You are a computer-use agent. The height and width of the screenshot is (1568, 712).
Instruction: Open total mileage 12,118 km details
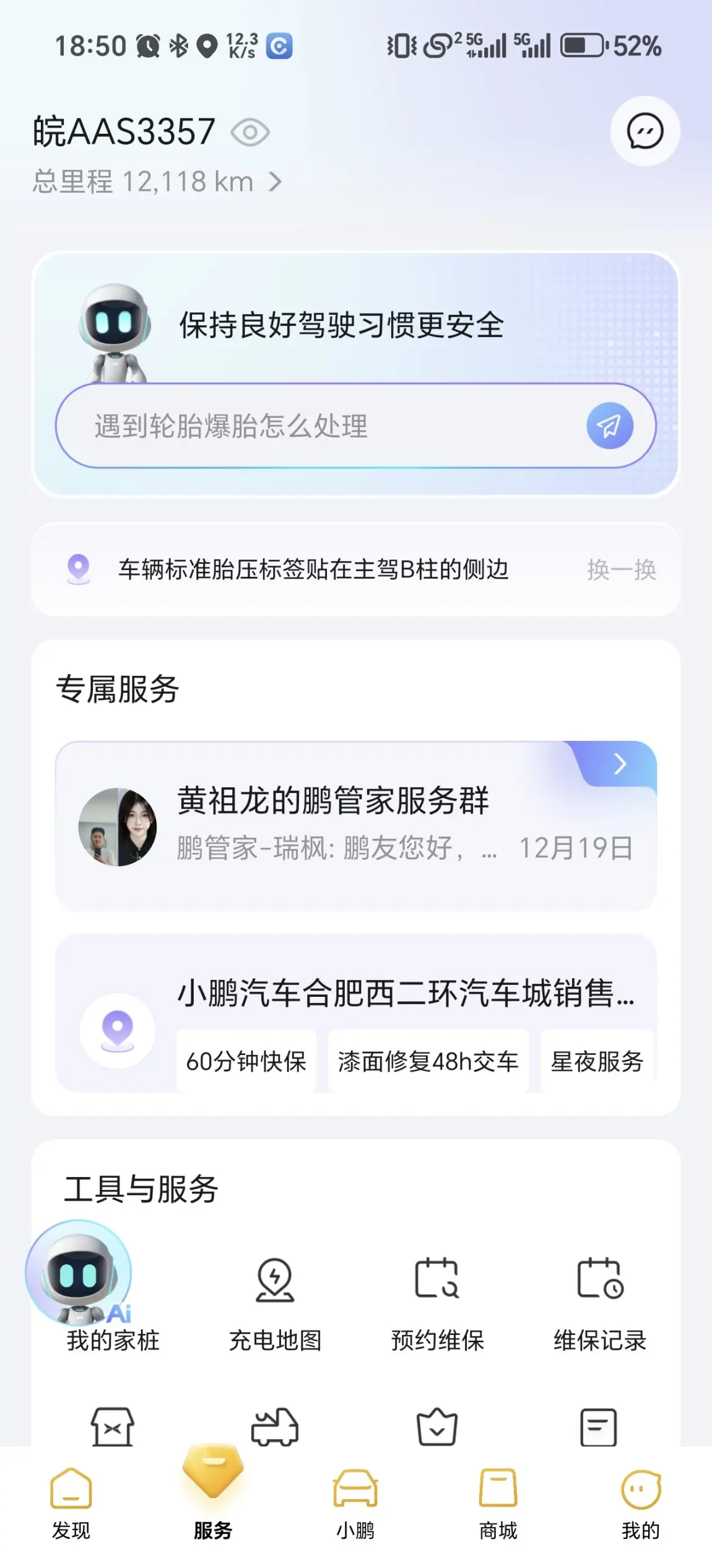coord(157,182)
